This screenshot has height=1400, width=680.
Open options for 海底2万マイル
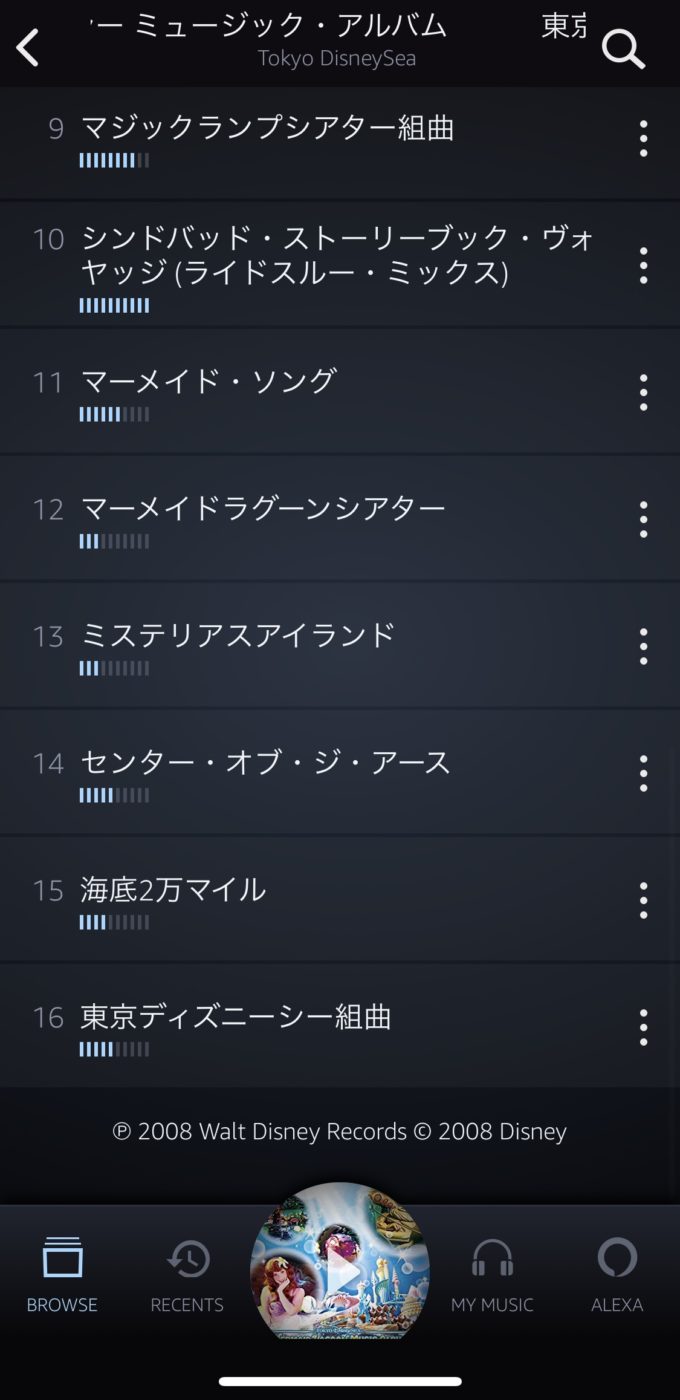(643, 900)
